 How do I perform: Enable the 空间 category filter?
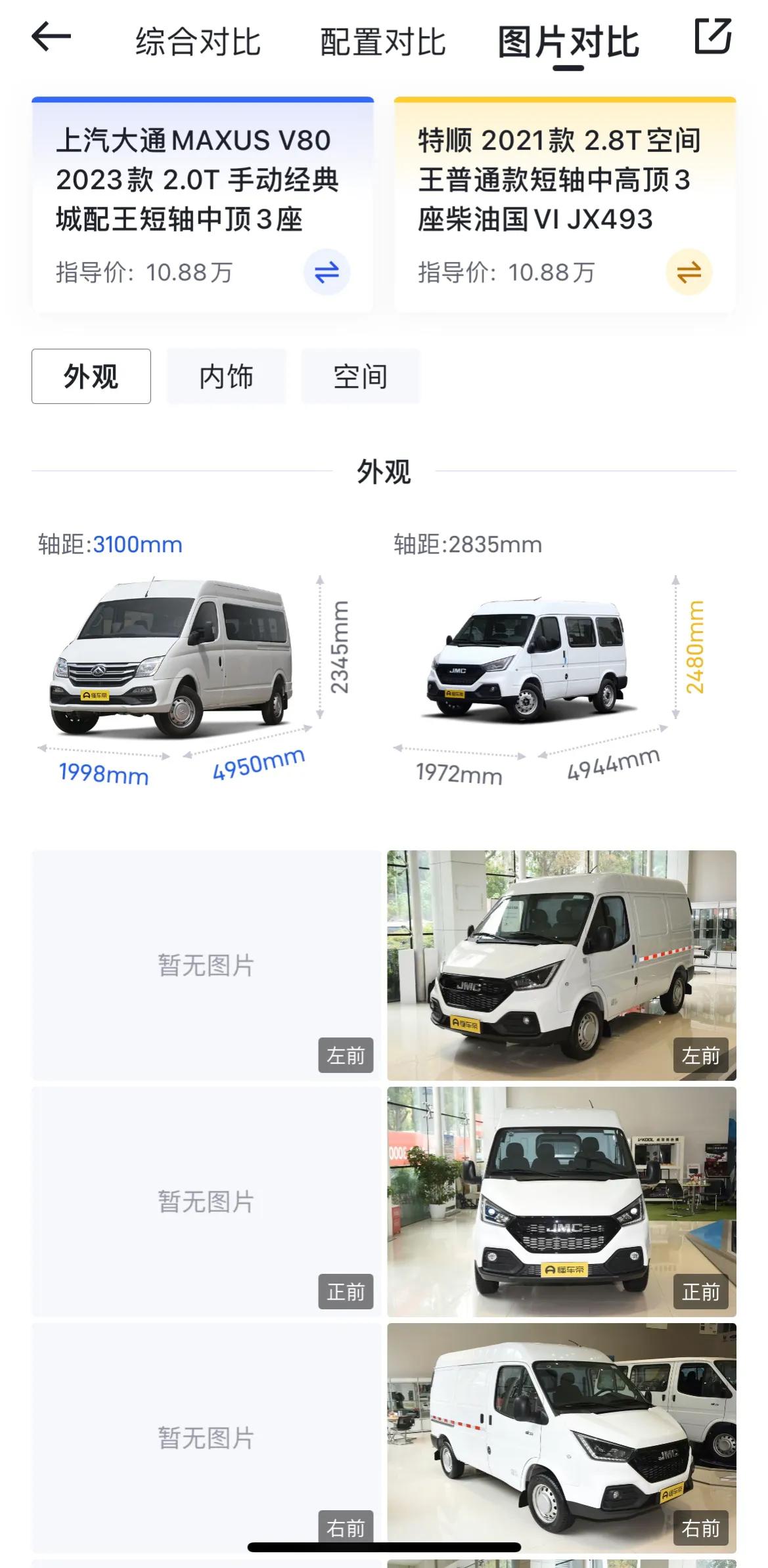tap(361, 377)
